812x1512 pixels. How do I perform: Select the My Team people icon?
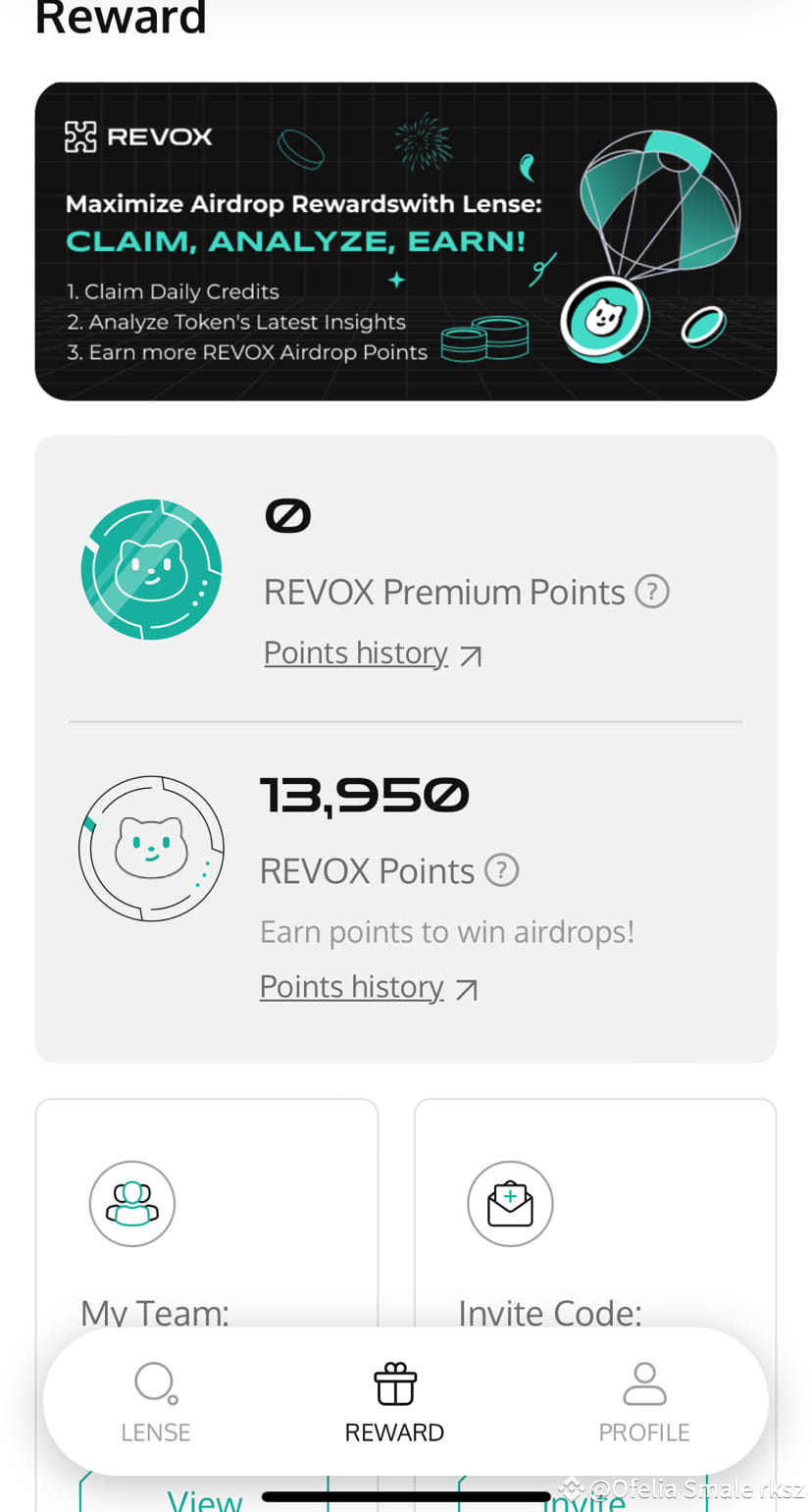132,1204
